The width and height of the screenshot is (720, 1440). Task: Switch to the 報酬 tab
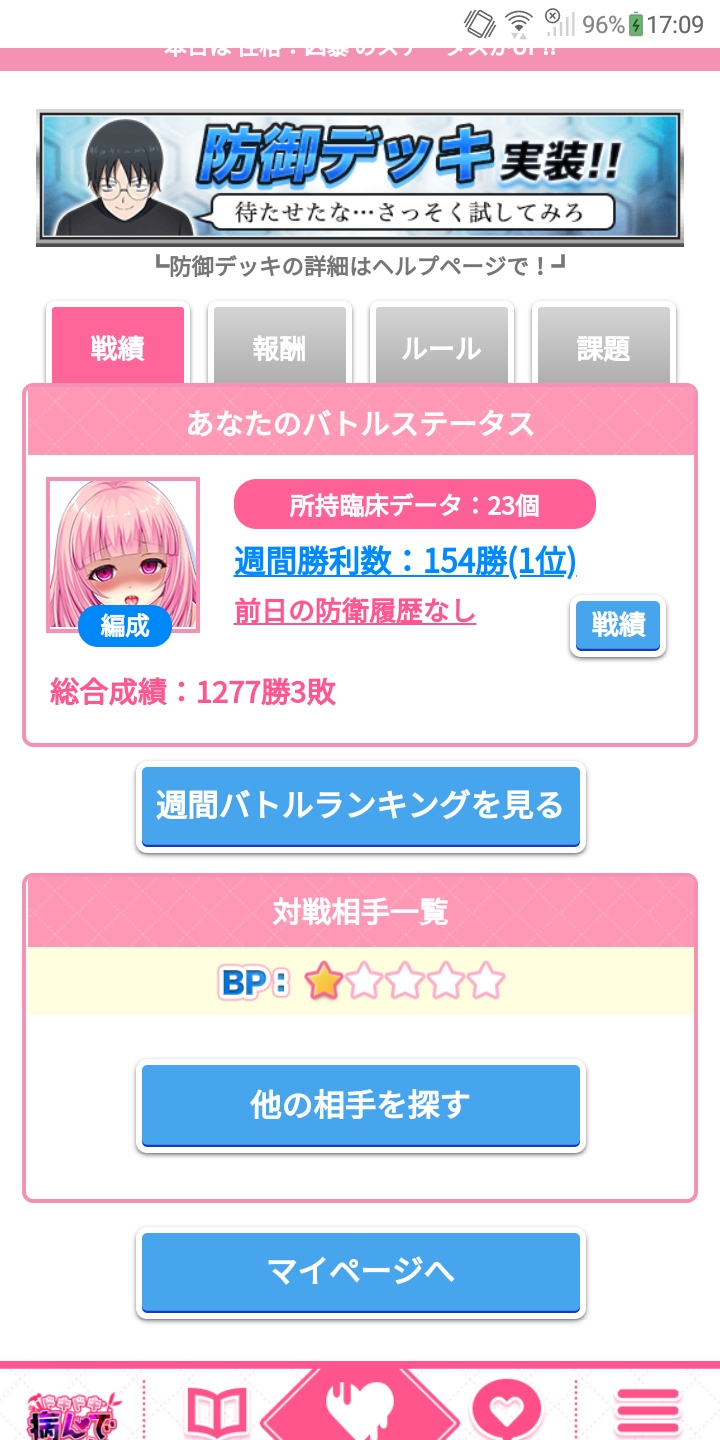279,348
